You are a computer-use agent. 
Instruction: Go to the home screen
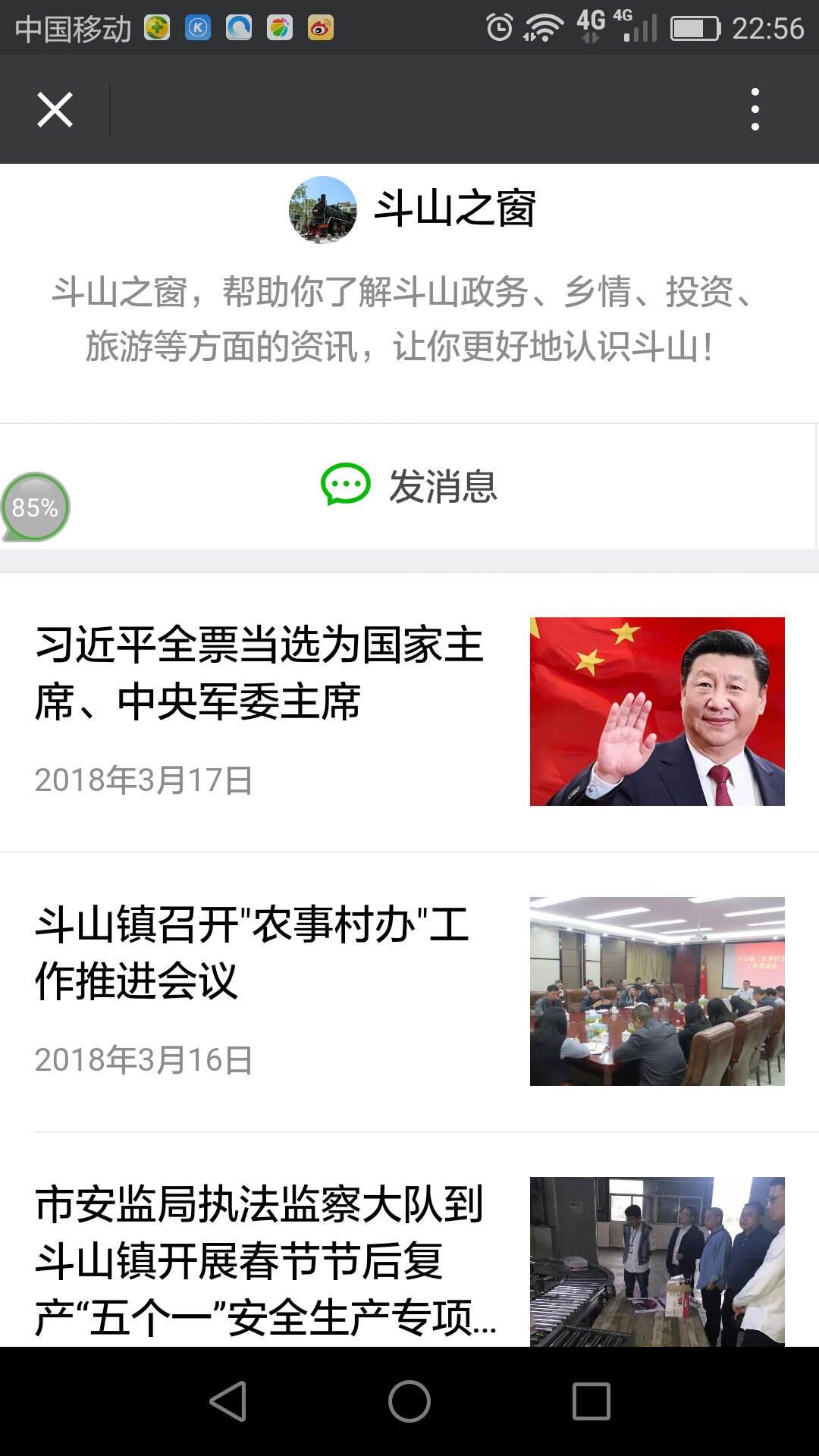pos(409,1401)
